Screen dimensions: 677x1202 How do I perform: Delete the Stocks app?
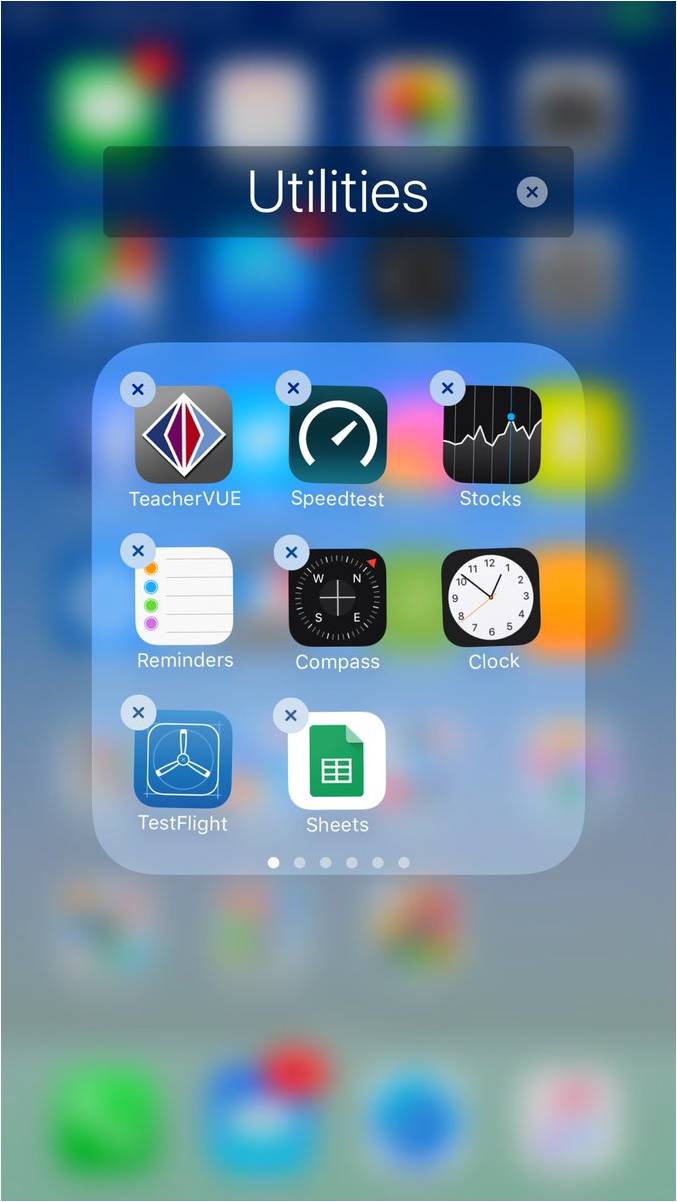click(447, 388)
